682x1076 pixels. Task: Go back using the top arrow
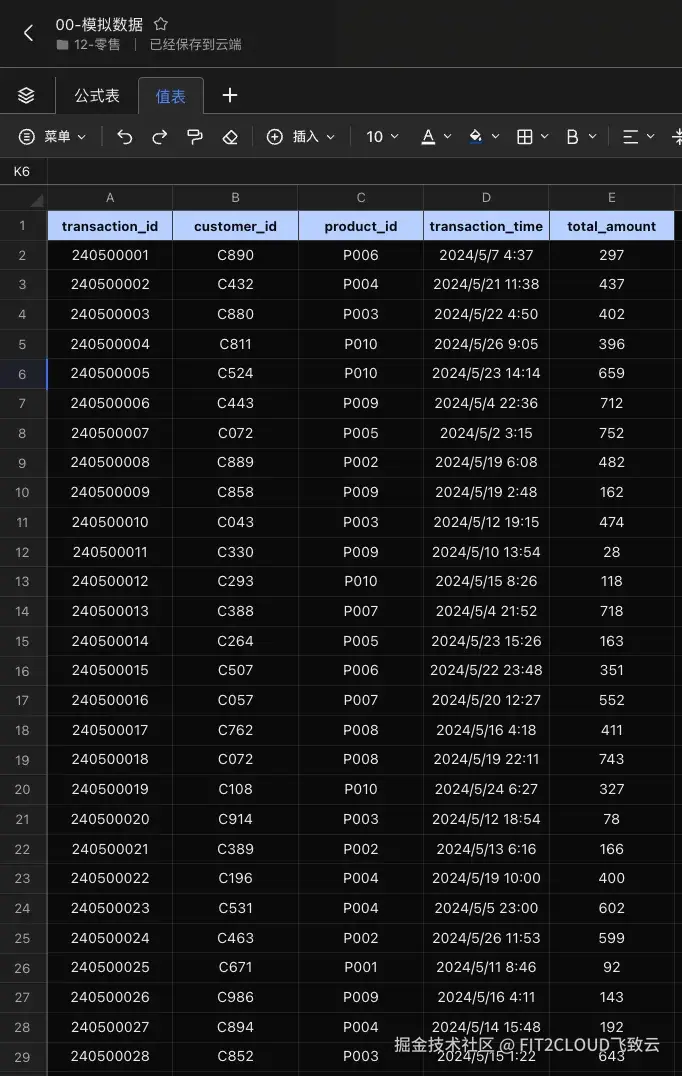28,33
